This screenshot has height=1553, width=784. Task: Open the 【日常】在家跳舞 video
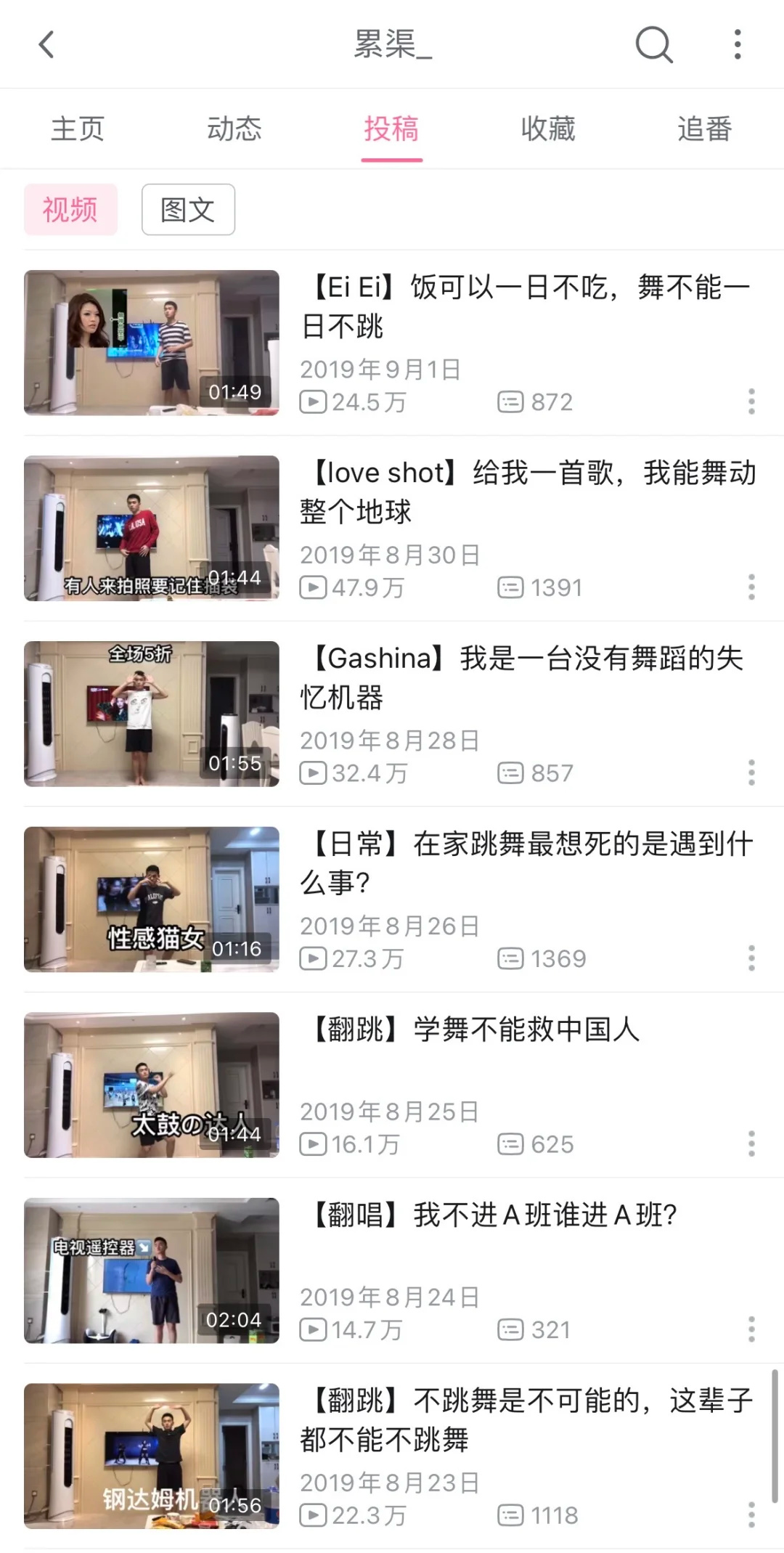pyautogui.click(x=152, y=899)
